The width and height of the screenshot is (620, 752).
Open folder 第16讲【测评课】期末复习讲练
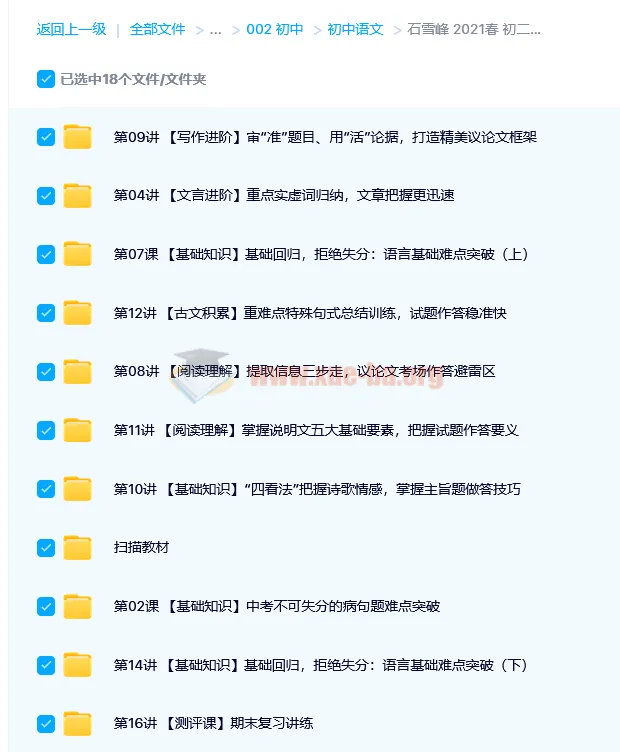pos(213,723)
